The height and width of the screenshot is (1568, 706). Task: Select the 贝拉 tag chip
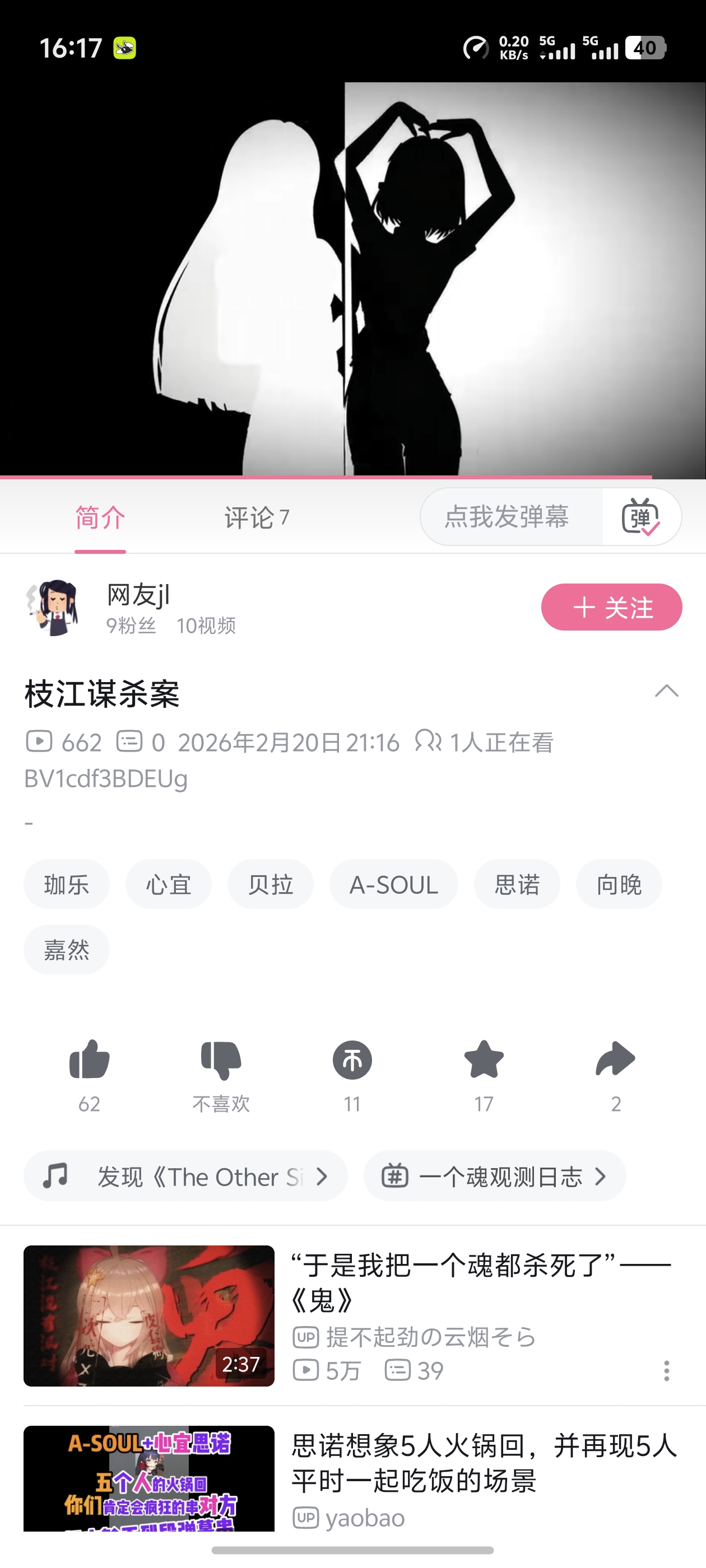coord(271,884)
